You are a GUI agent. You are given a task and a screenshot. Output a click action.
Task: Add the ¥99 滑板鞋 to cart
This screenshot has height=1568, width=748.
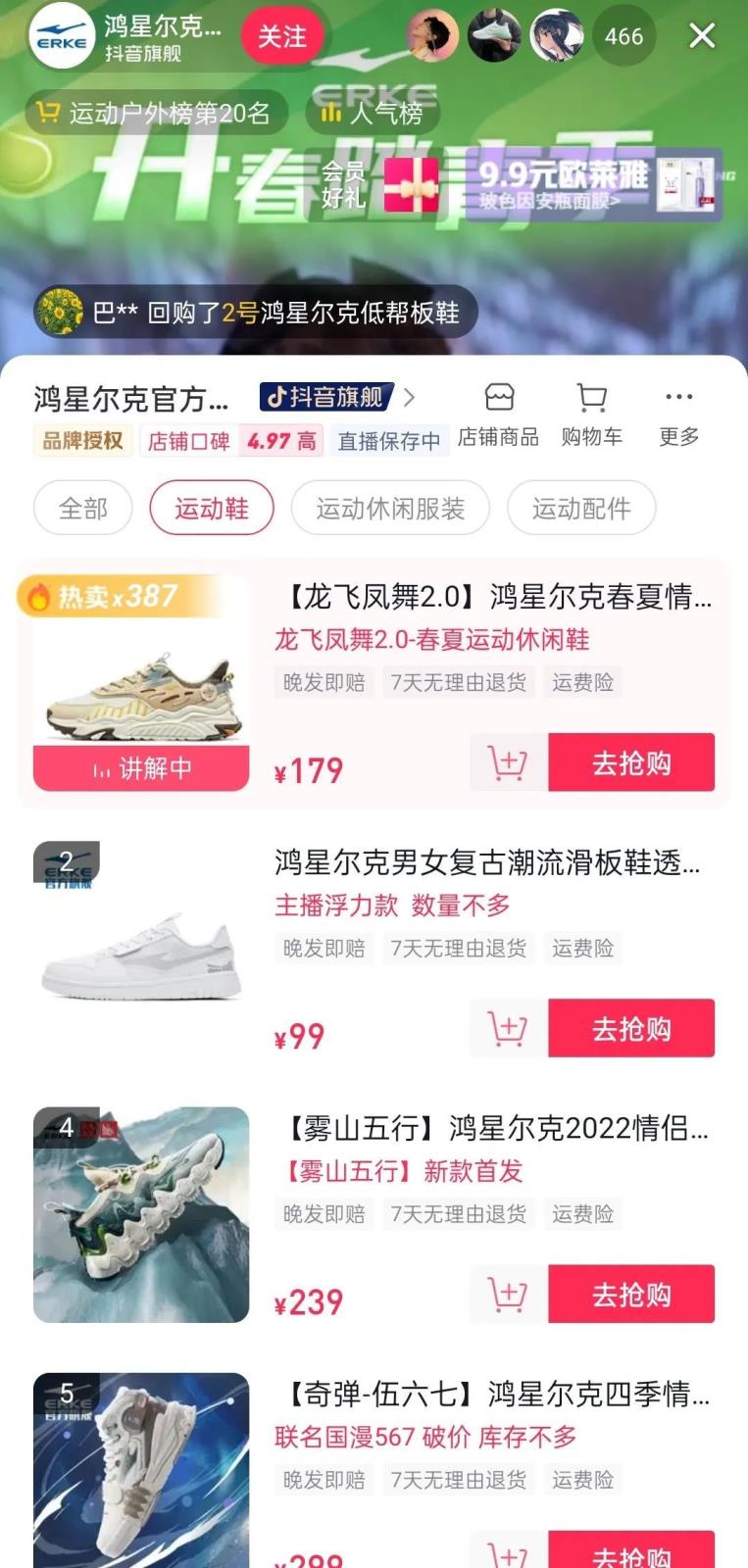click(508, 1028)
